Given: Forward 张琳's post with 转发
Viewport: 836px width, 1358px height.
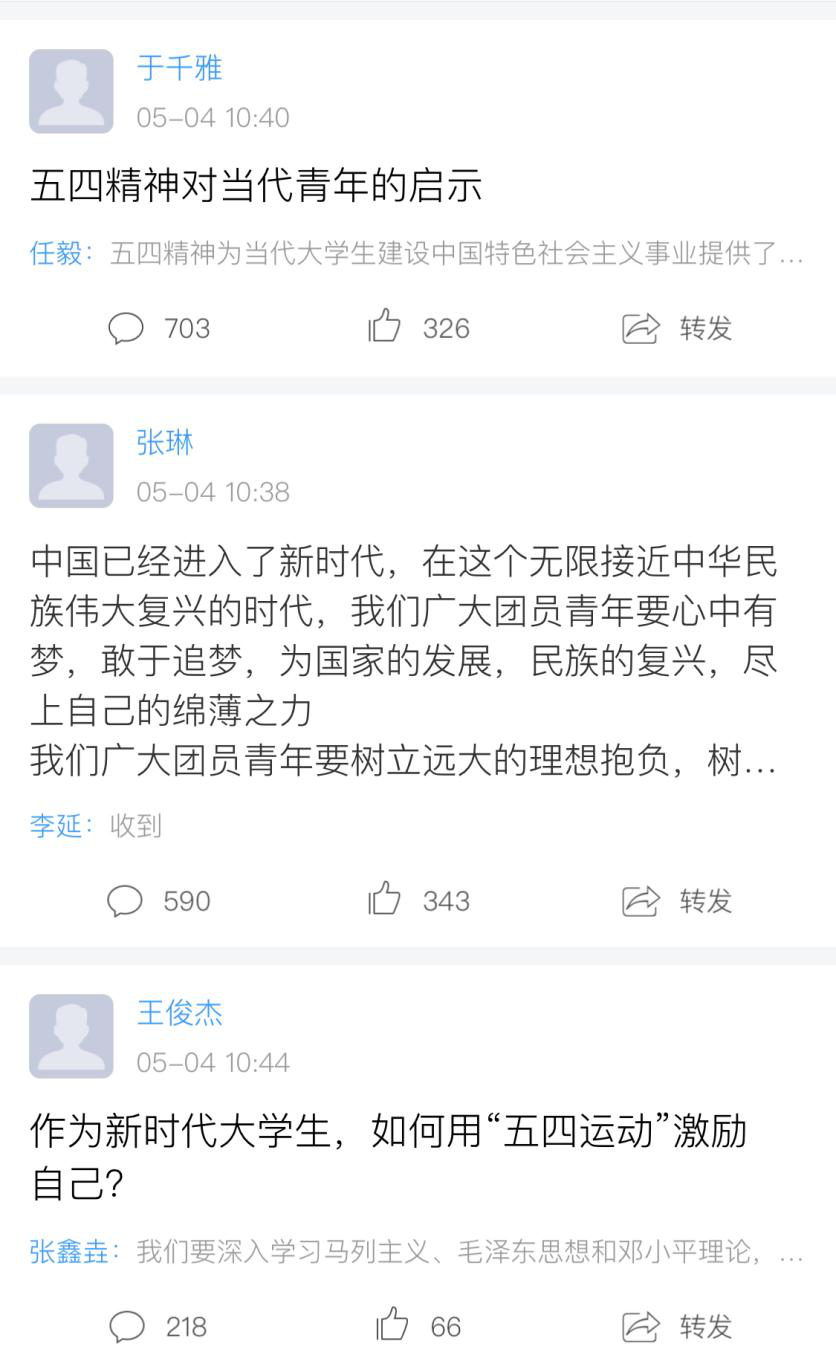Looking at the screenshot, I should 677,901.
